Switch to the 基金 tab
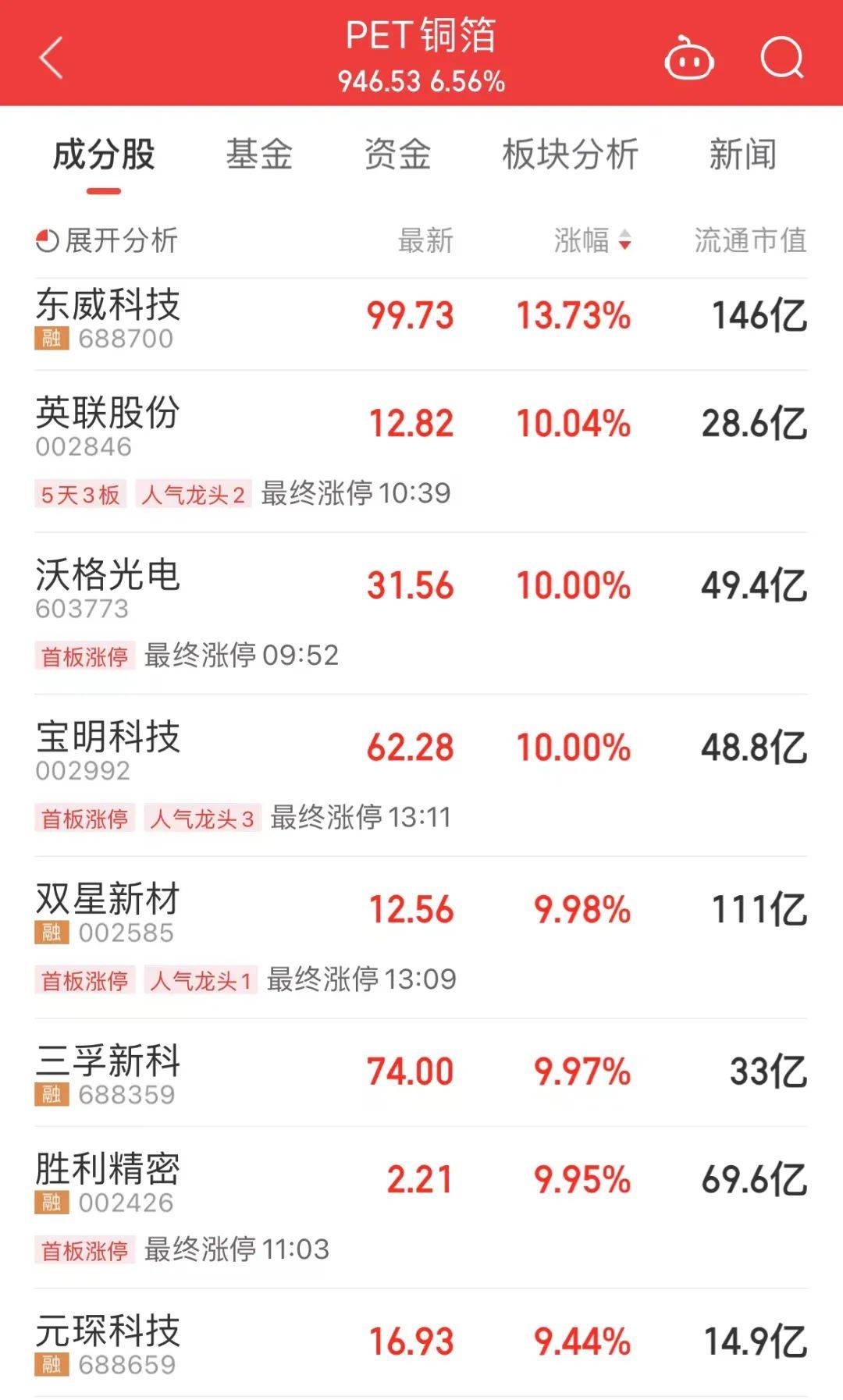The width and height of the screenshot is (843, 1400). click(259, 154)
